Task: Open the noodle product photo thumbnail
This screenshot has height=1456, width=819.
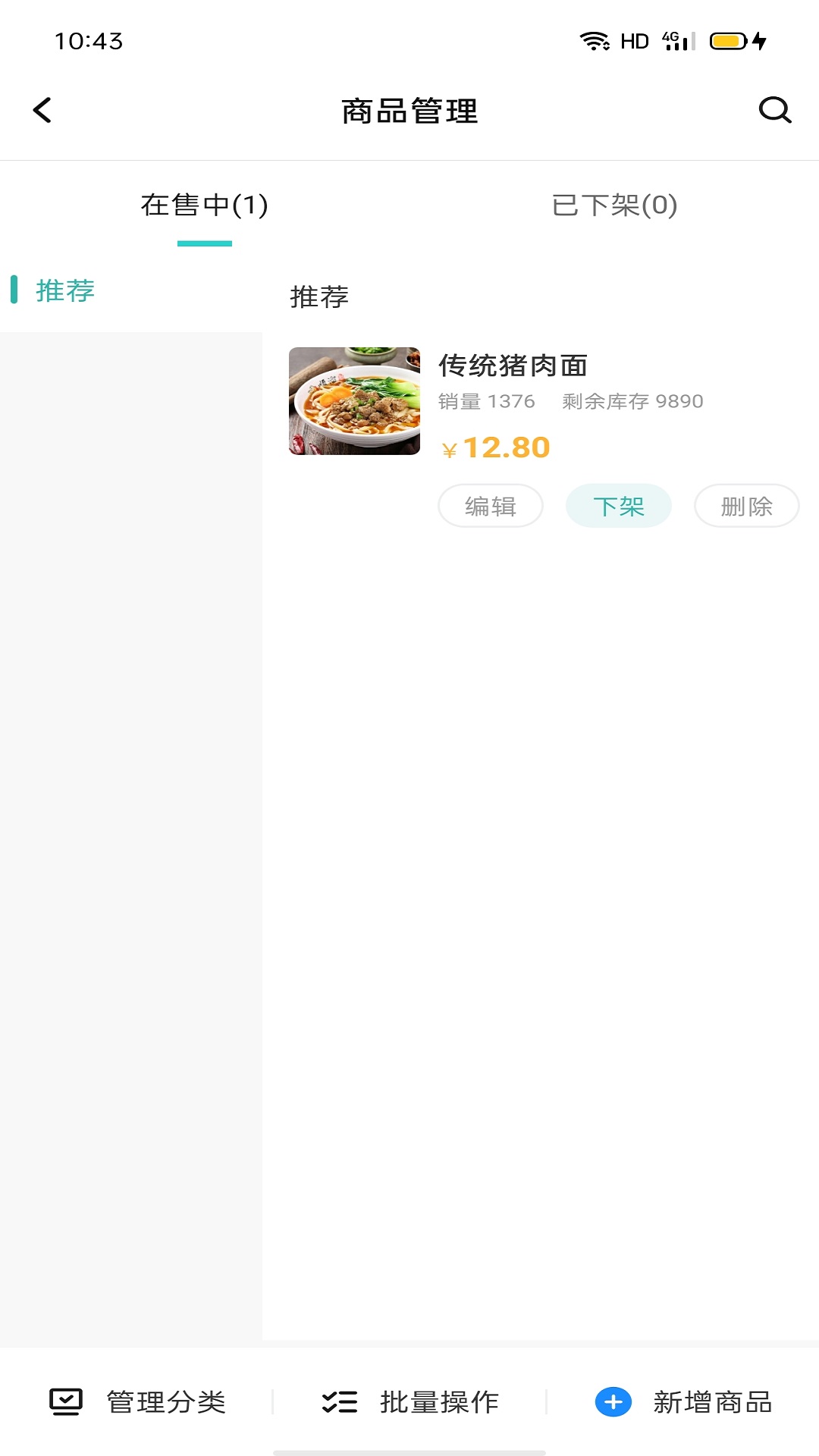Action: coord(353,400)
